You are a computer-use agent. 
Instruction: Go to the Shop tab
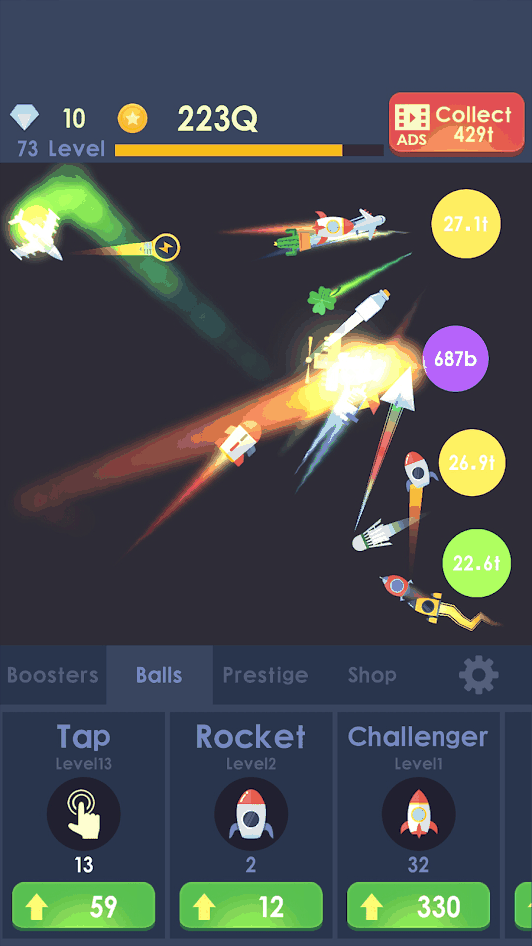(372, 675)
